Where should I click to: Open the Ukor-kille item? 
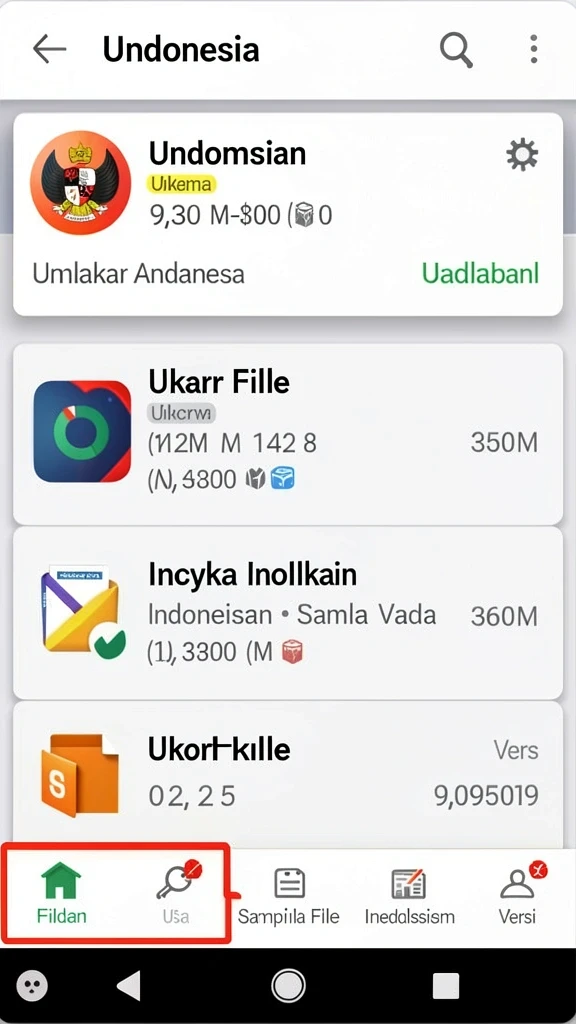click(288, 774)
